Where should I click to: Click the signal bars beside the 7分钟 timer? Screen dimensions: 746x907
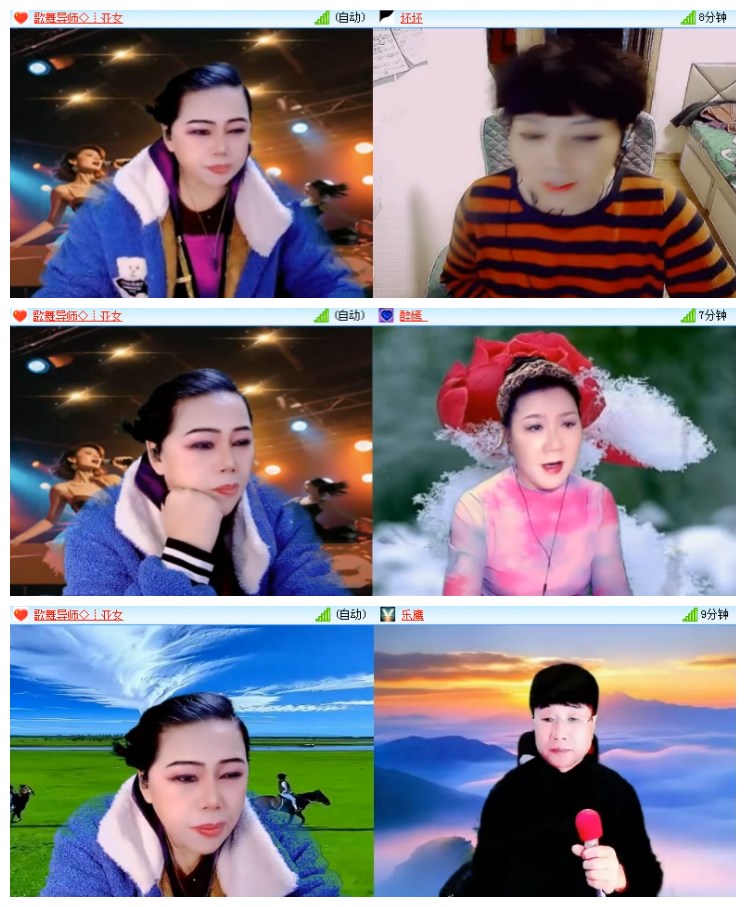687,313
